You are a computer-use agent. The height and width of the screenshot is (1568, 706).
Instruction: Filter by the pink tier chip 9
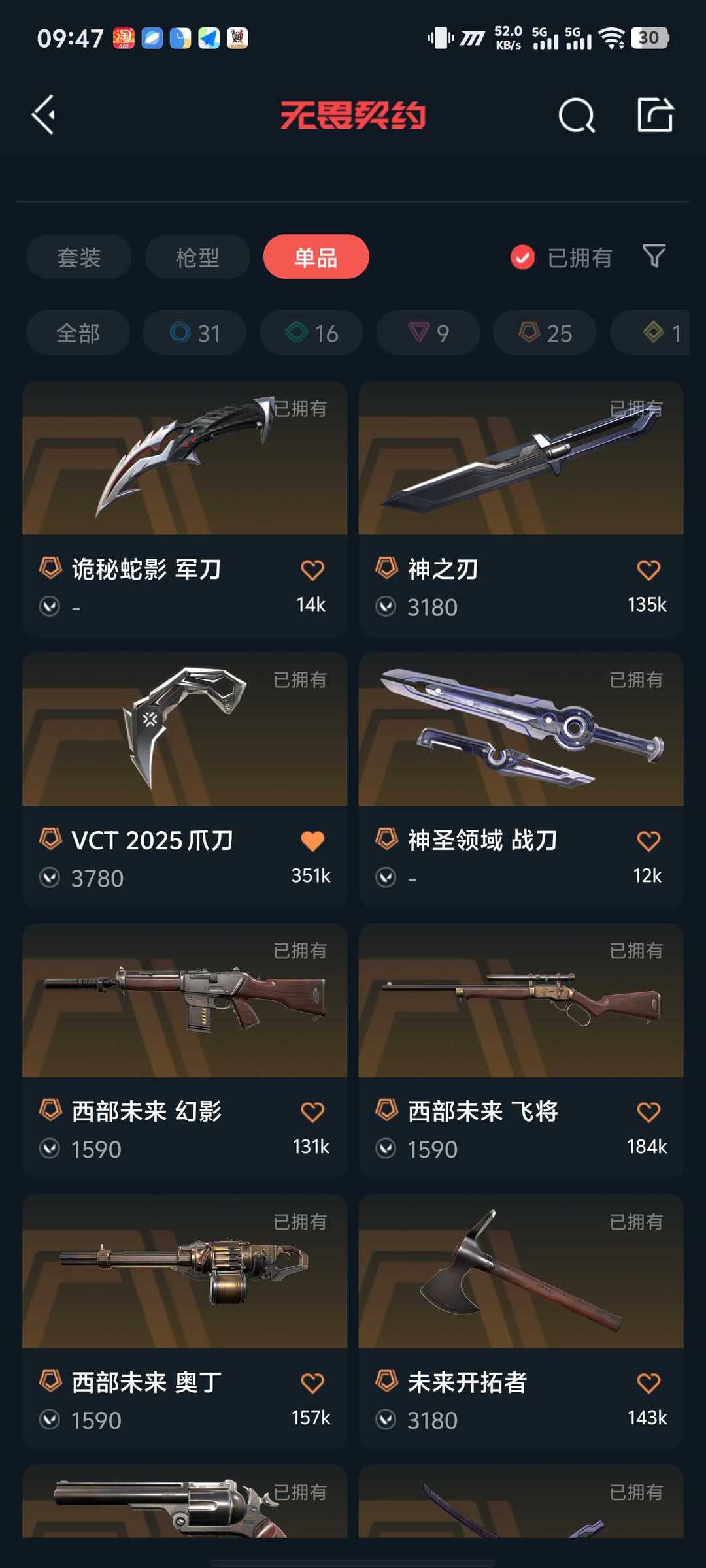(428, 333)
